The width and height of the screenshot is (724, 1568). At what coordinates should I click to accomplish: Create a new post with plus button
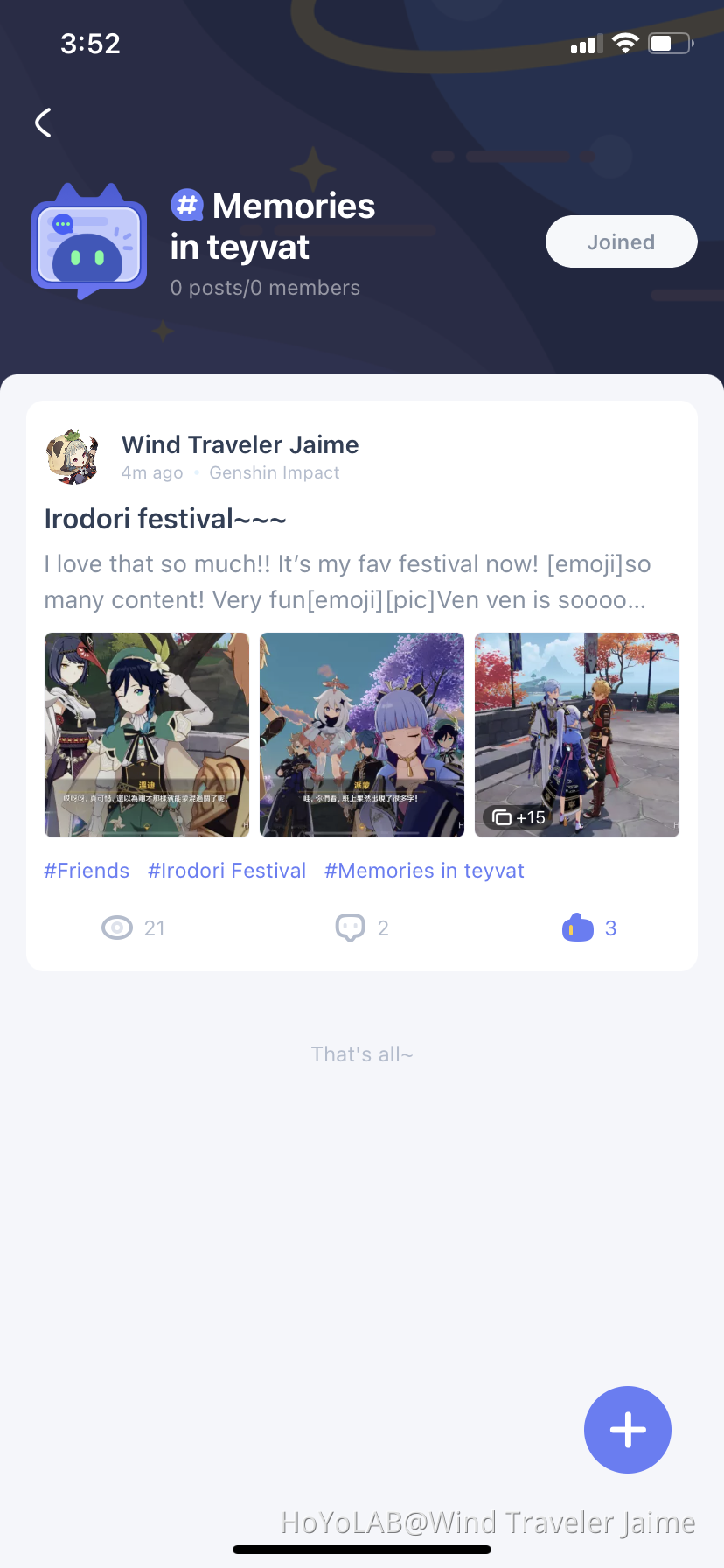click(x=628, y=1430)
